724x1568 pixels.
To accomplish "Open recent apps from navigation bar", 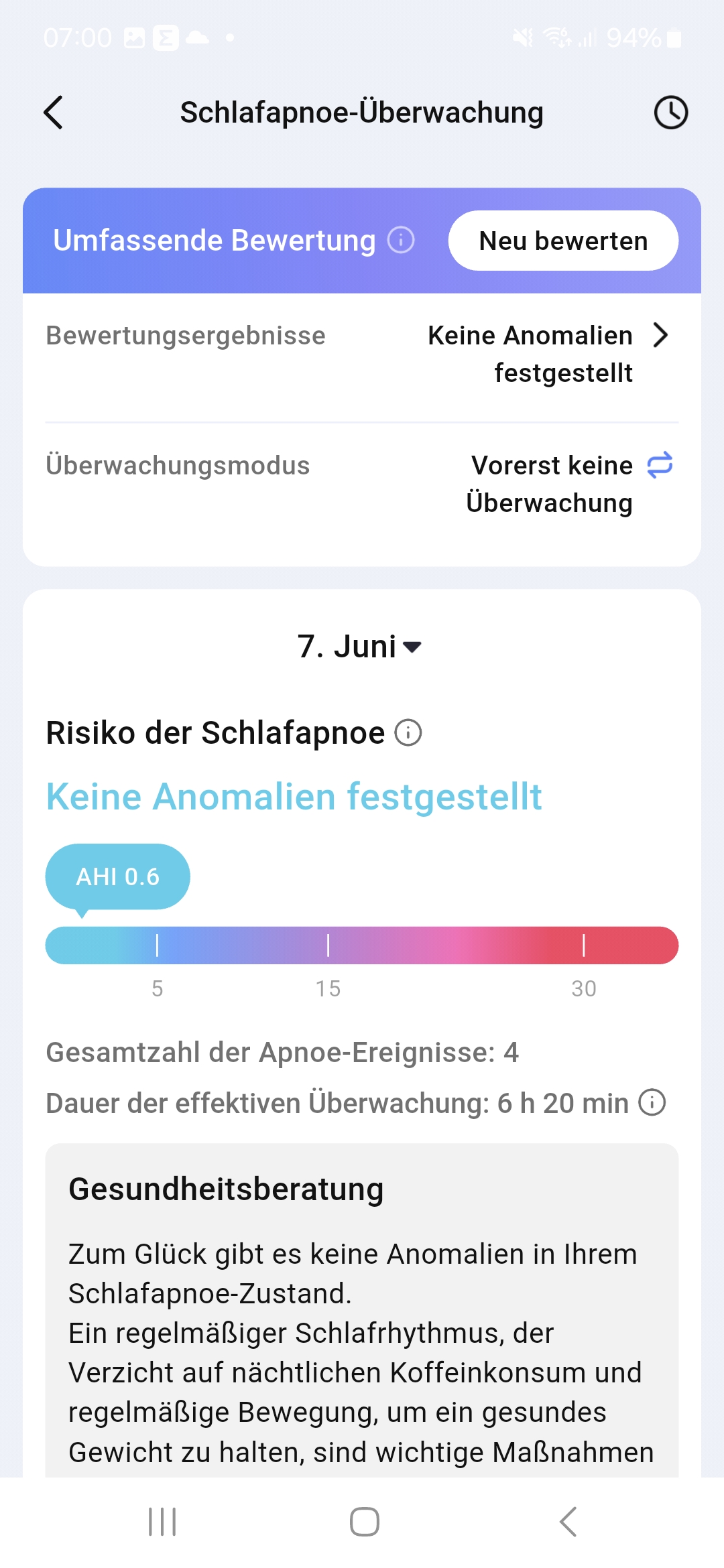I will pos(162,1522).
